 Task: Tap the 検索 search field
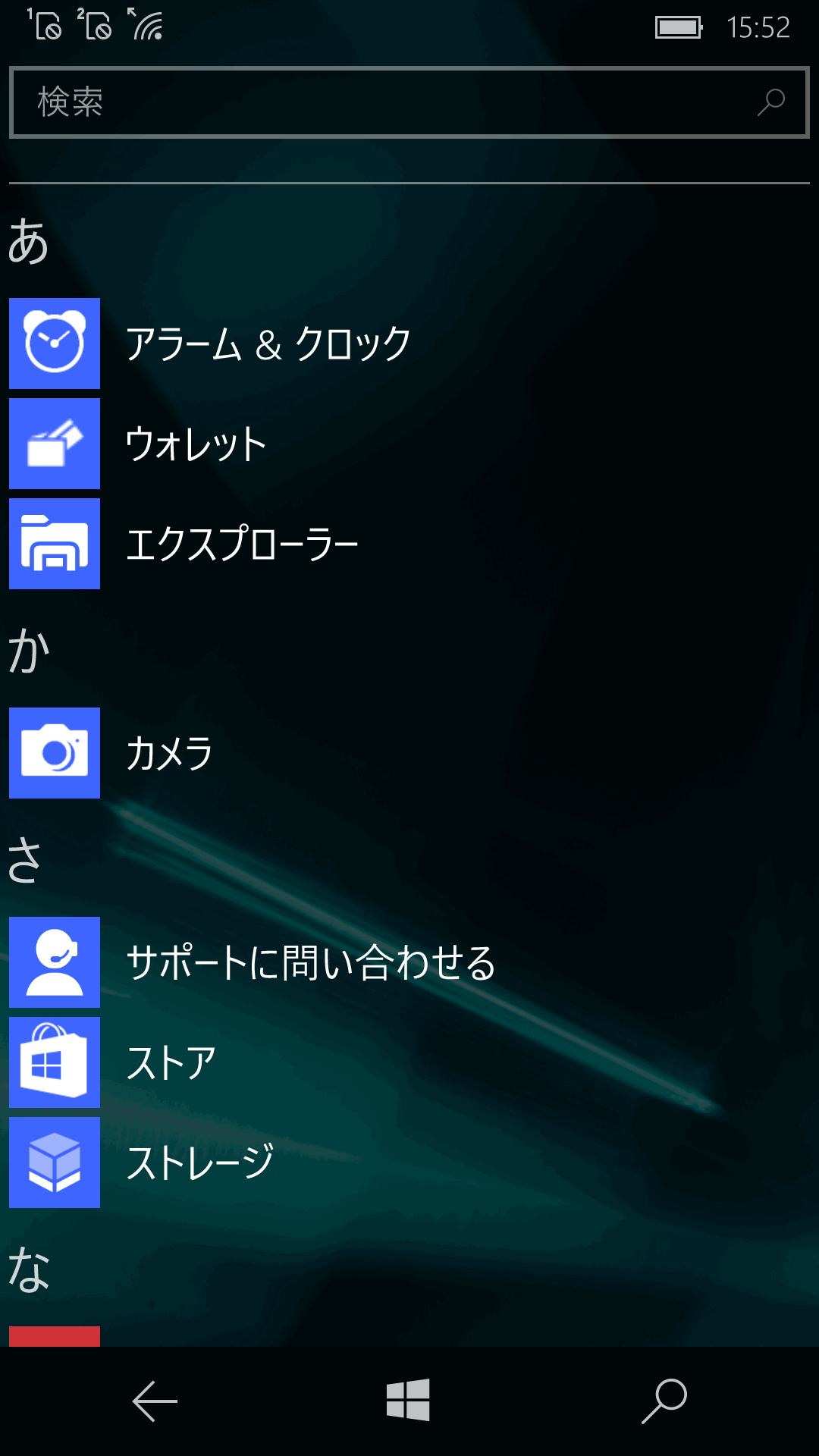click(x=394, y=102)
